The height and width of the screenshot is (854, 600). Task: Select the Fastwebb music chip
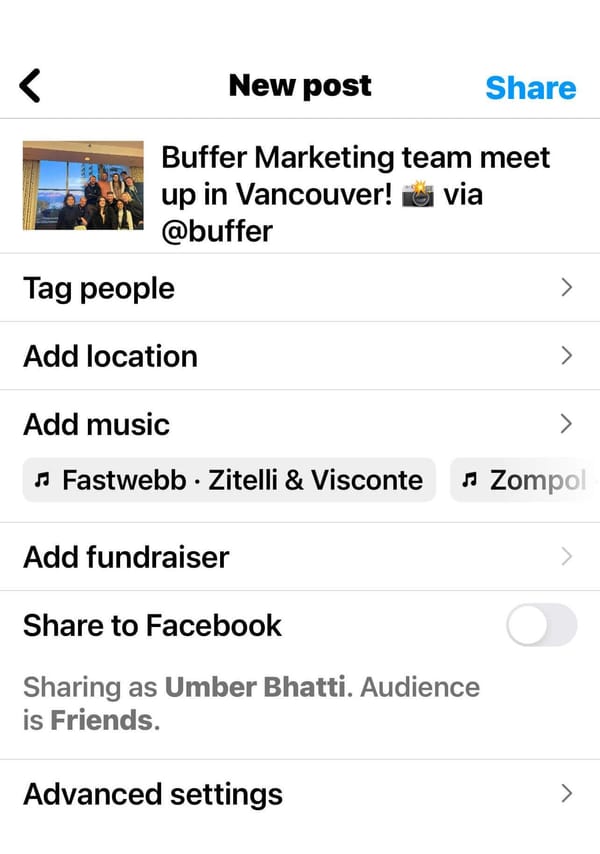(229, 480)
